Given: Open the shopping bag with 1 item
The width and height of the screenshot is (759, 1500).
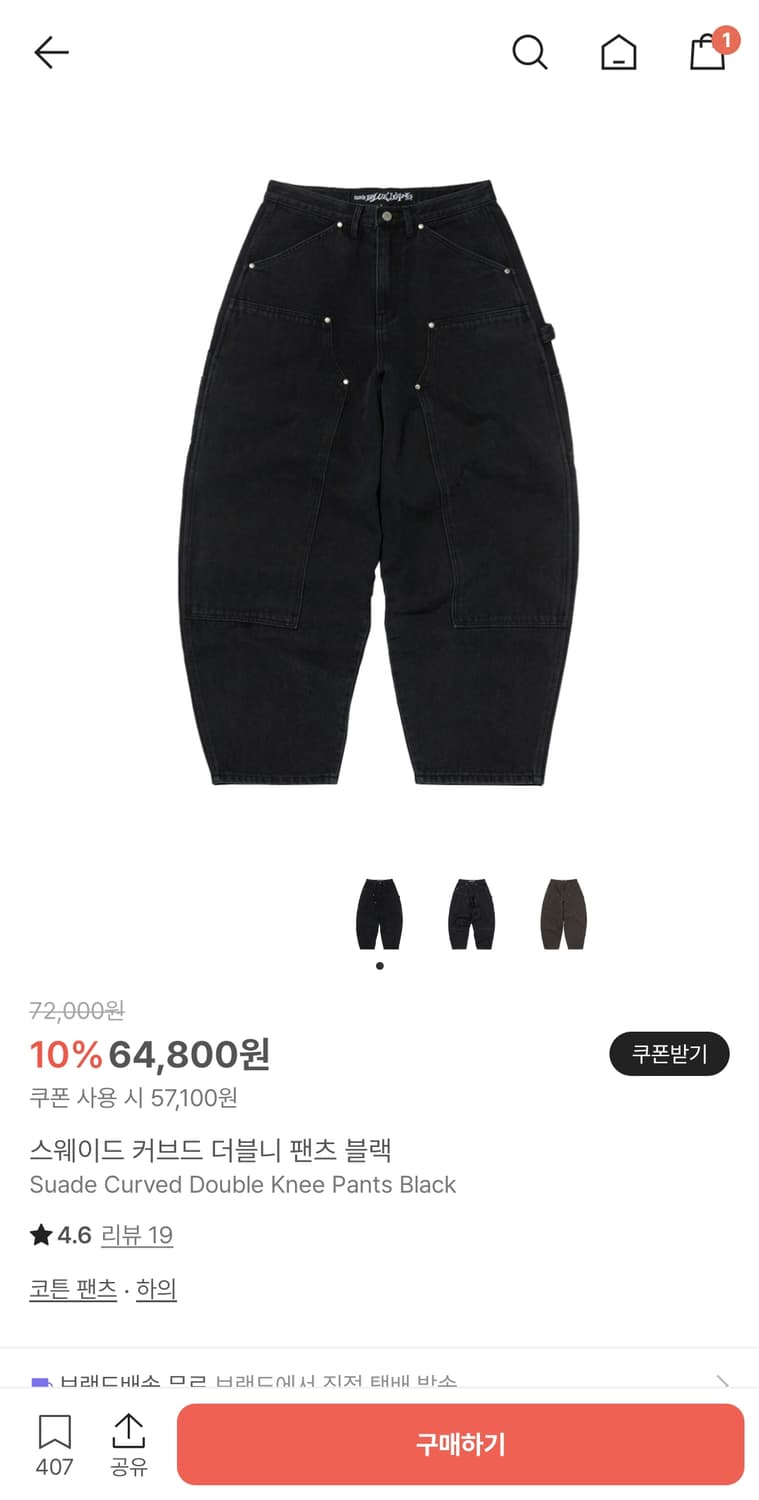Looking at the screenshot, I should [x=708, y=53].
